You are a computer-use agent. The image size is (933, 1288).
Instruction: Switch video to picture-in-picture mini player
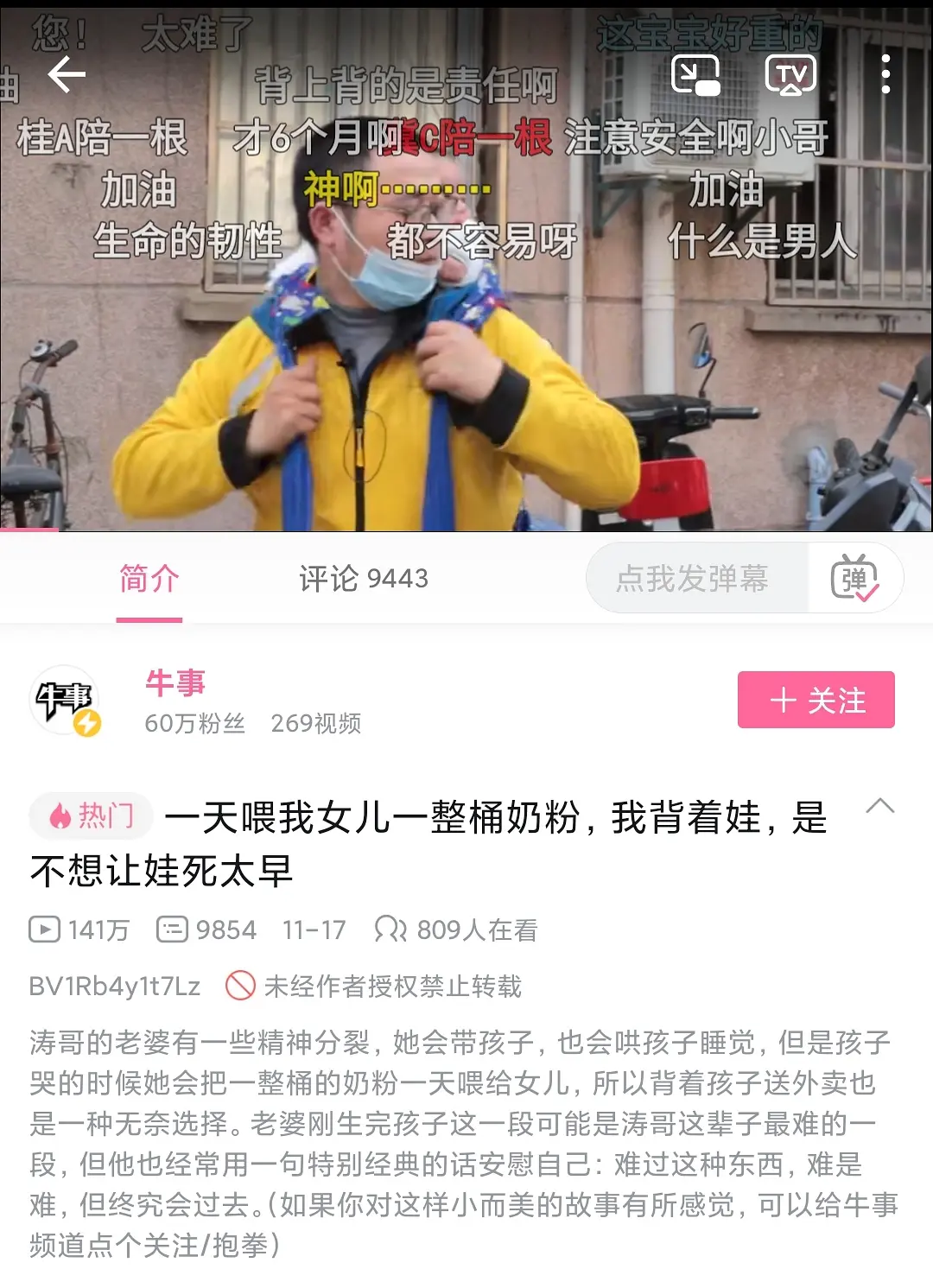click(x=696, y=75)
